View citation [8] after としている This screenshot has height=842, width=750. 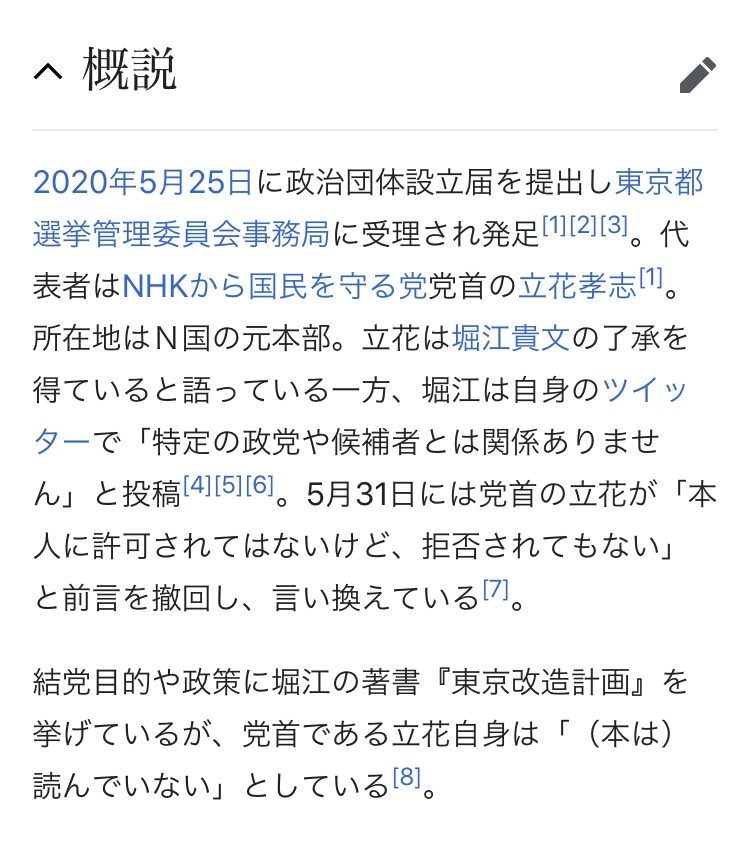point(407,776)
